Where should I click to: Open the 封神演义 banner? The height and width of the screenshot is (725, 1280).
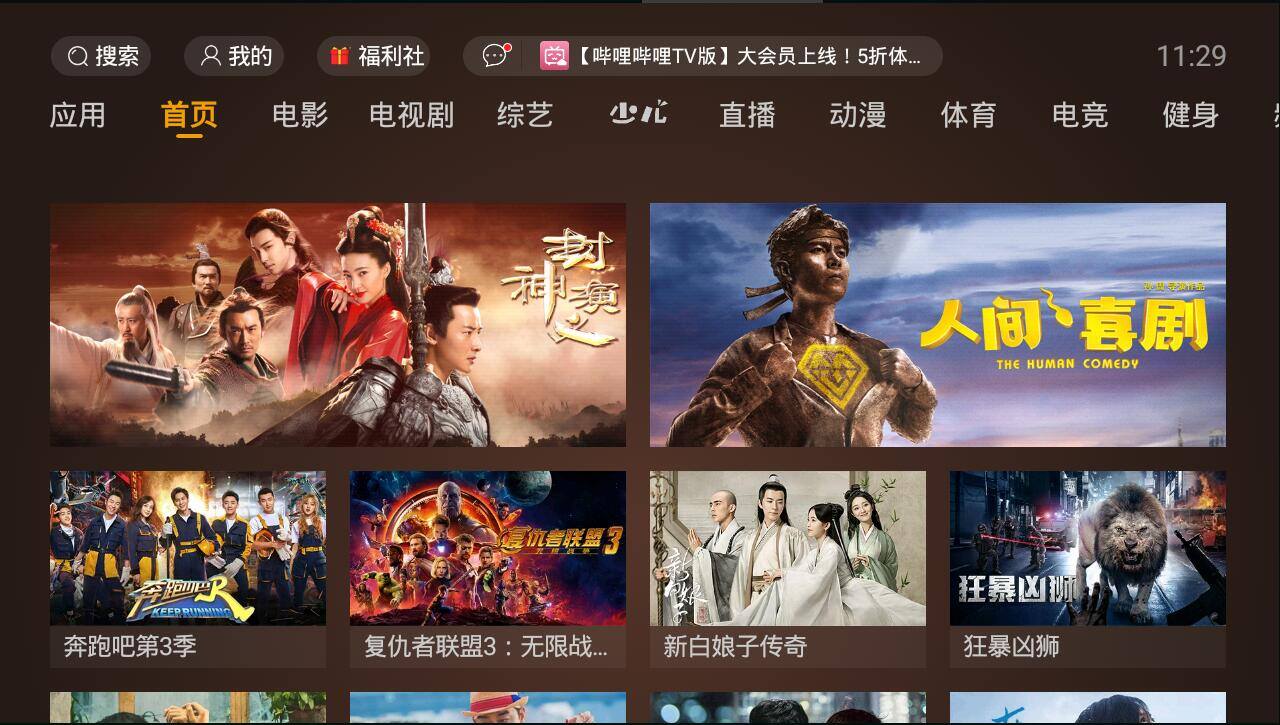[x=338, y=324]
